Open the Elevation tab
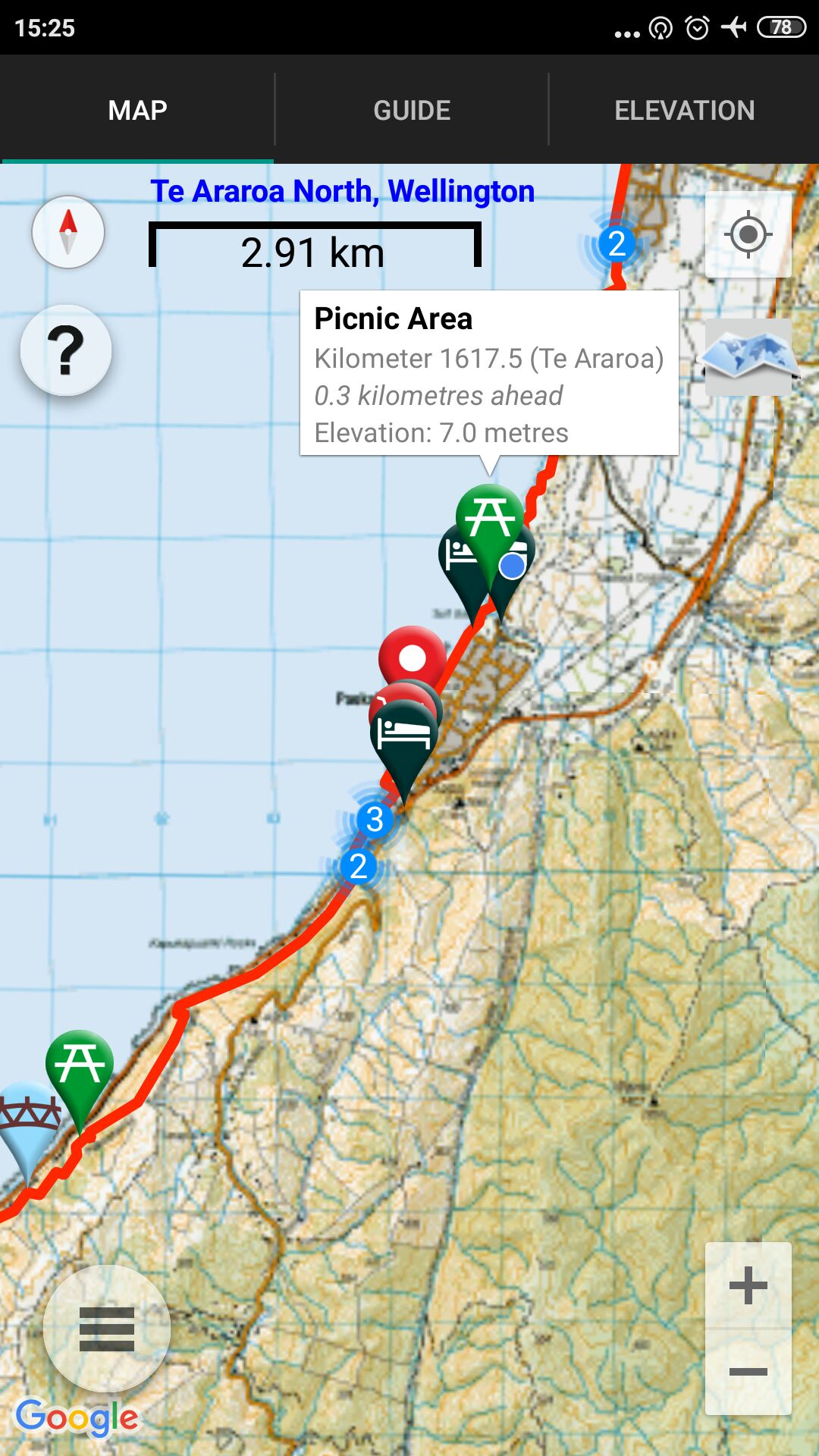Viewport: 819px width, 1456px height. click(684, 111)
